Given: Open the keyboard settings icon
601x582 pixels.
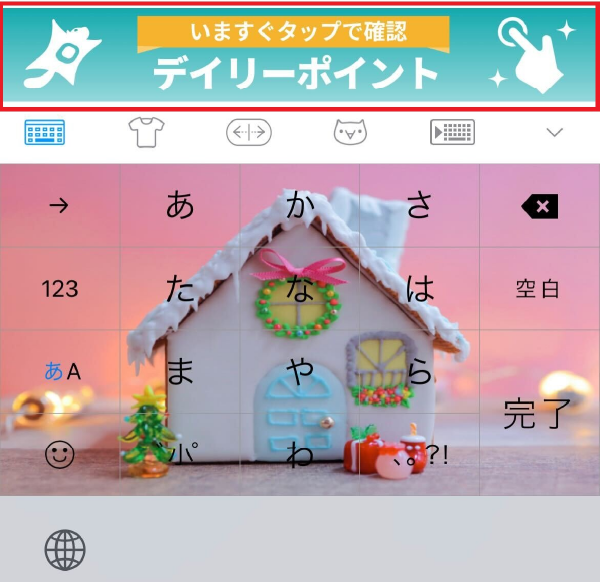Looking at the screenshot, I should [452, 132].
